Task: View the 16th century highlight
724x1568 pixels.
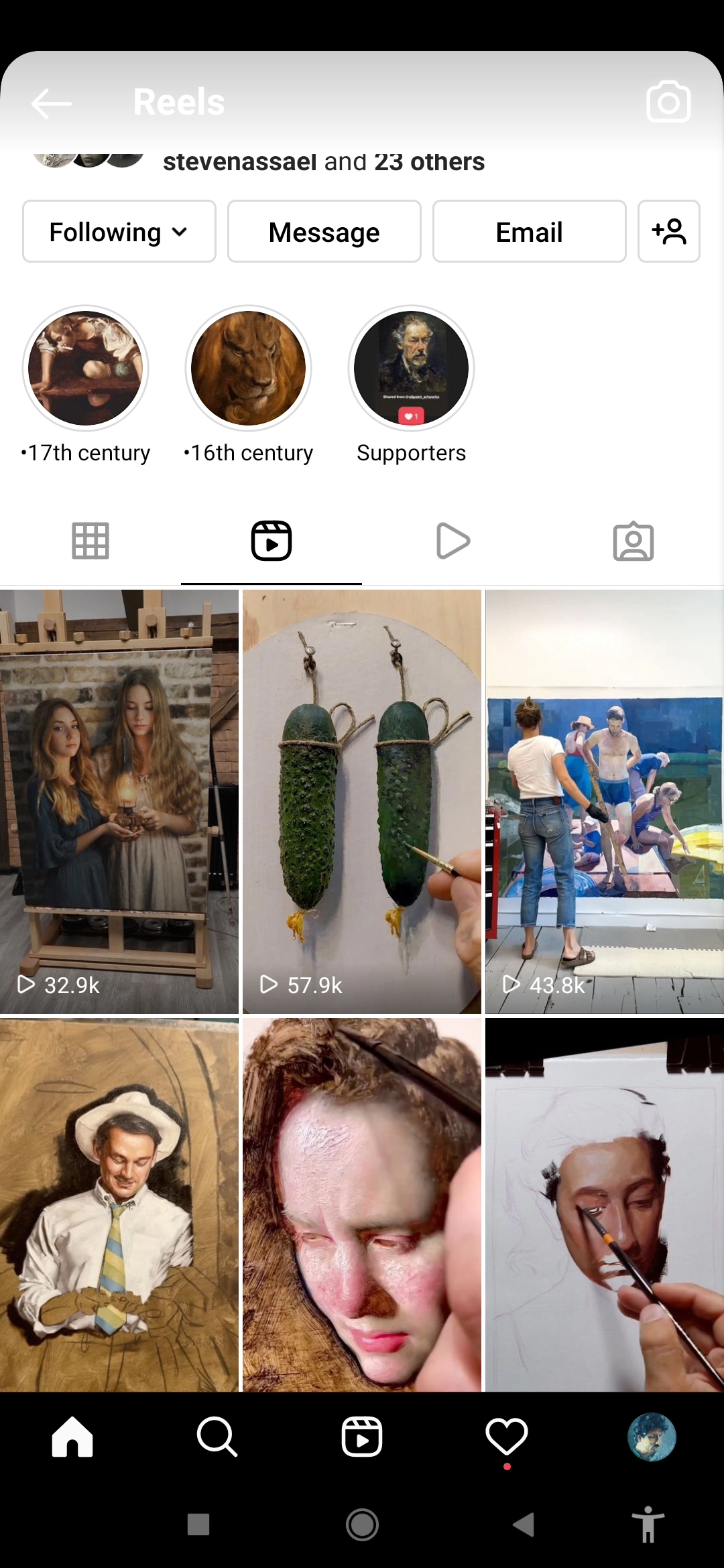Action: point(248,369)
